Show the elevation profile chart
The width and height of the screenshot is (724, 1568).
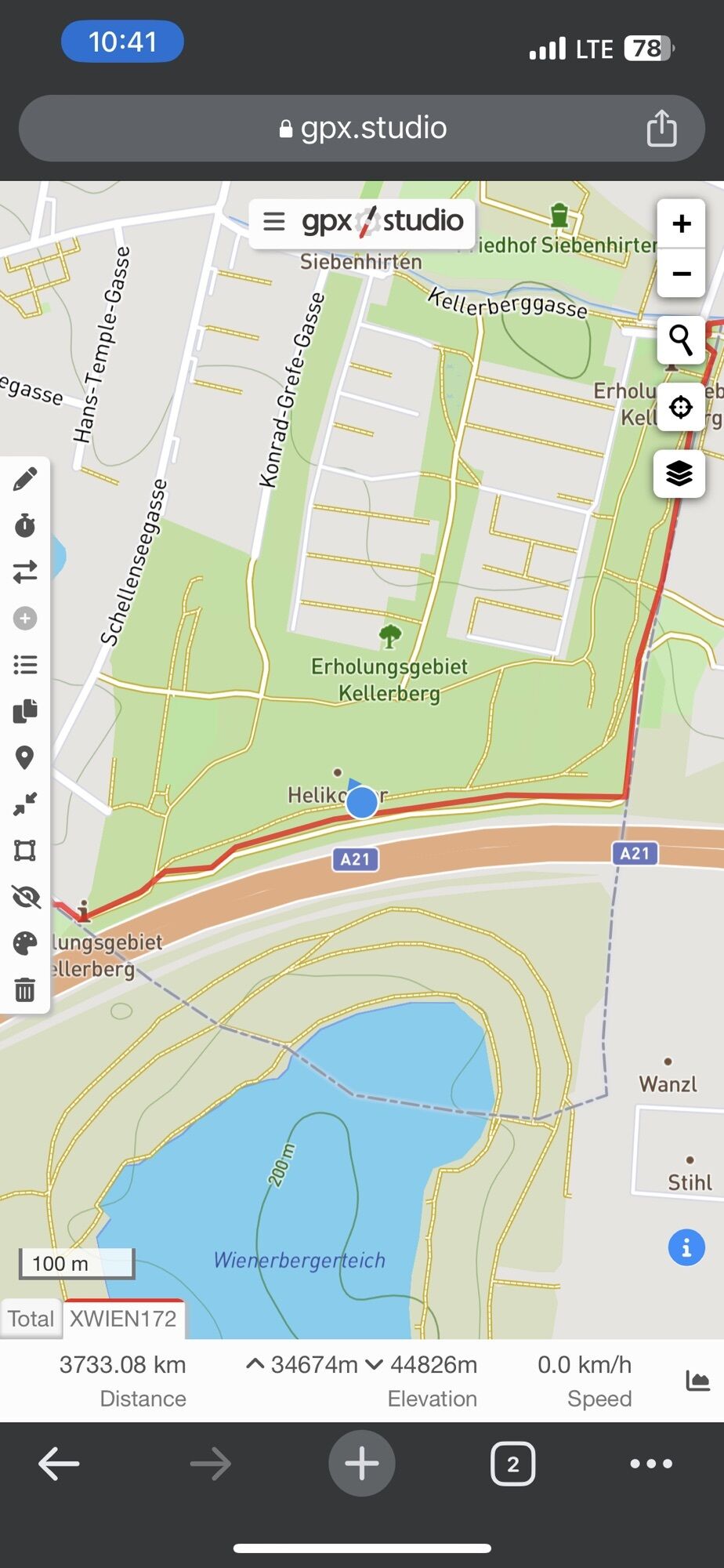697,1381
